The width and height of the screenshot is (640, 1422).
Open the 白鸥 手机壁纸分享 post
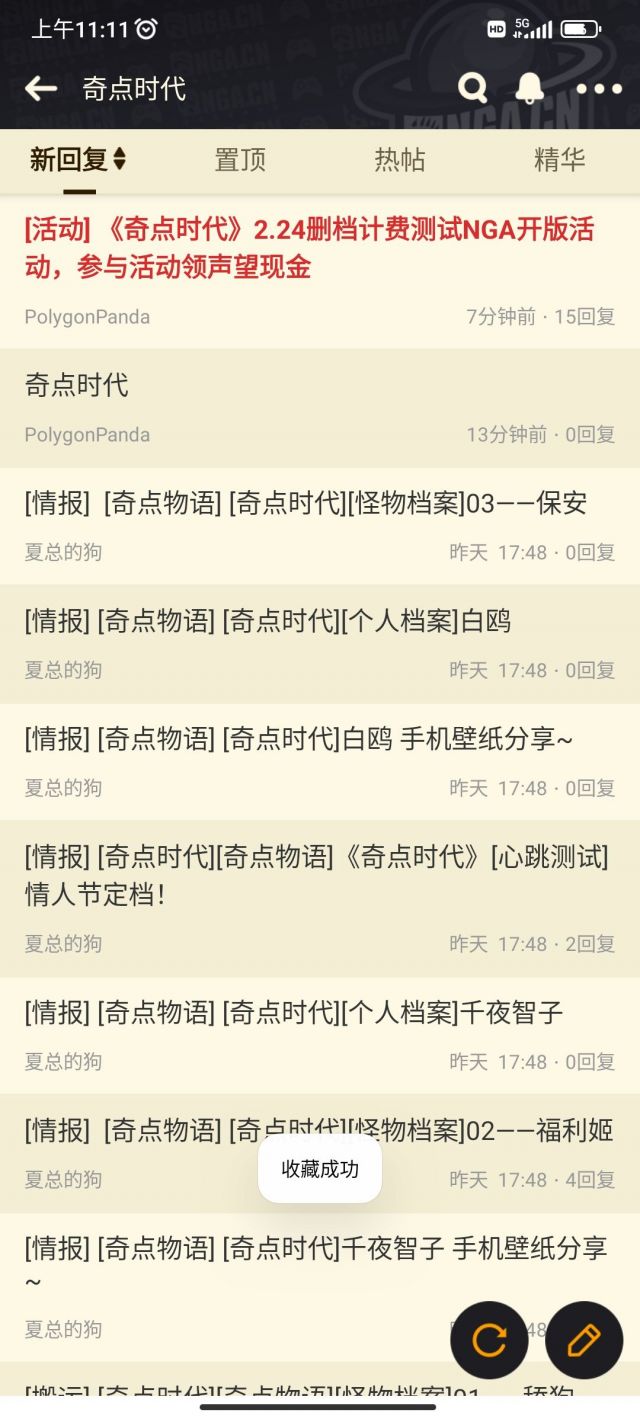coord(320,762)
